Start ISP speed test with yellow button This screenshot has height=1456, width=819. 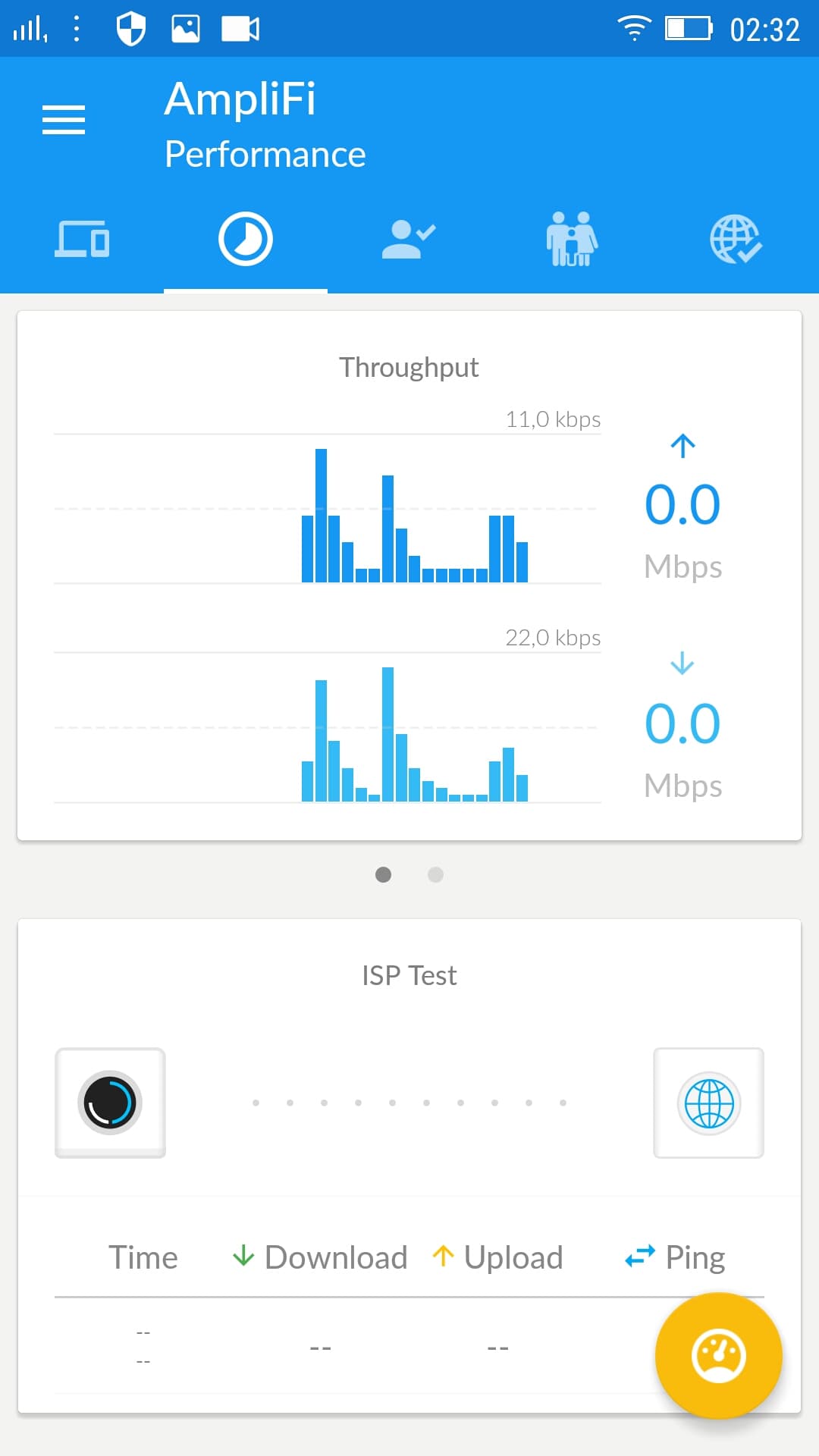tap(718, 1355)
